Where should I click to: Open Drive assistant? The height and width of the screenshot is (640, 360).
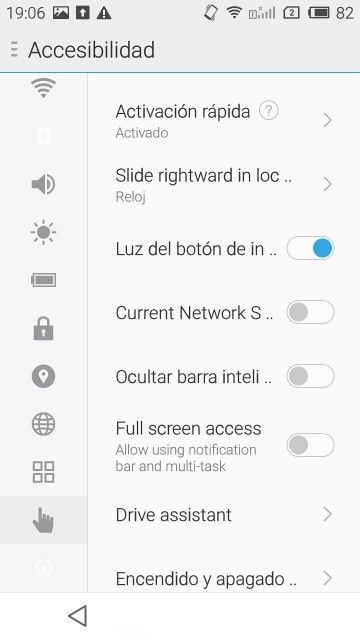point(224,515)
